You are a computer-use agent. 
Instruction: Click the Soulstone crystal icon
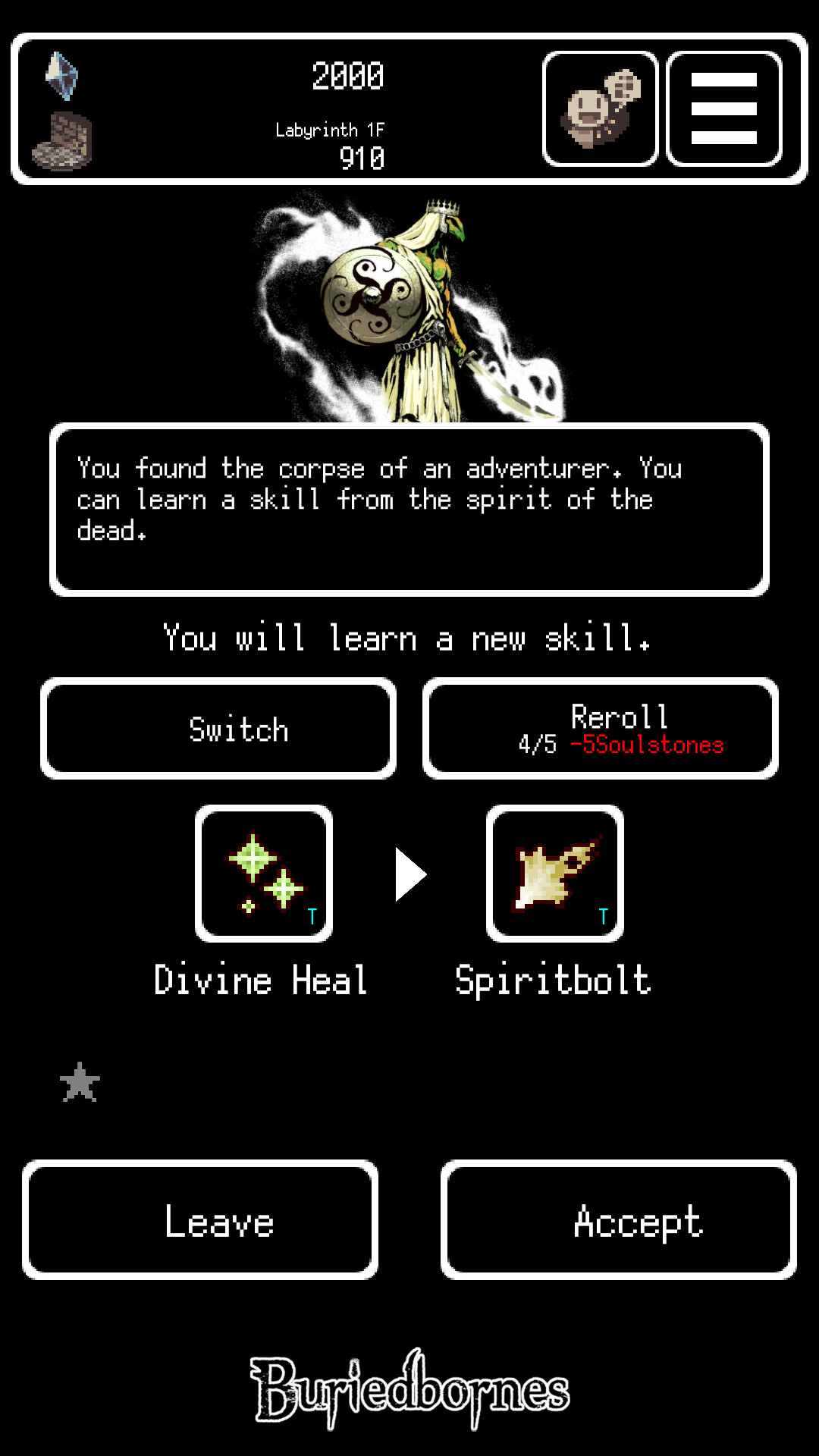tap(61, 76)
